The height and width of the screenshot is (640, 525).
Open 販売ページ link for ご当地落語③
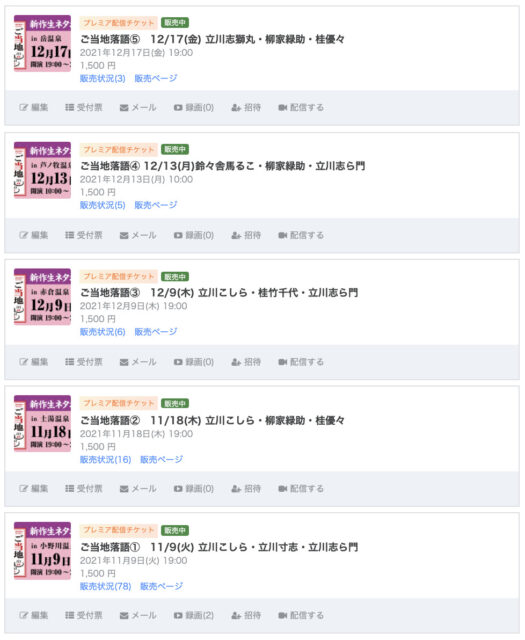156,332
